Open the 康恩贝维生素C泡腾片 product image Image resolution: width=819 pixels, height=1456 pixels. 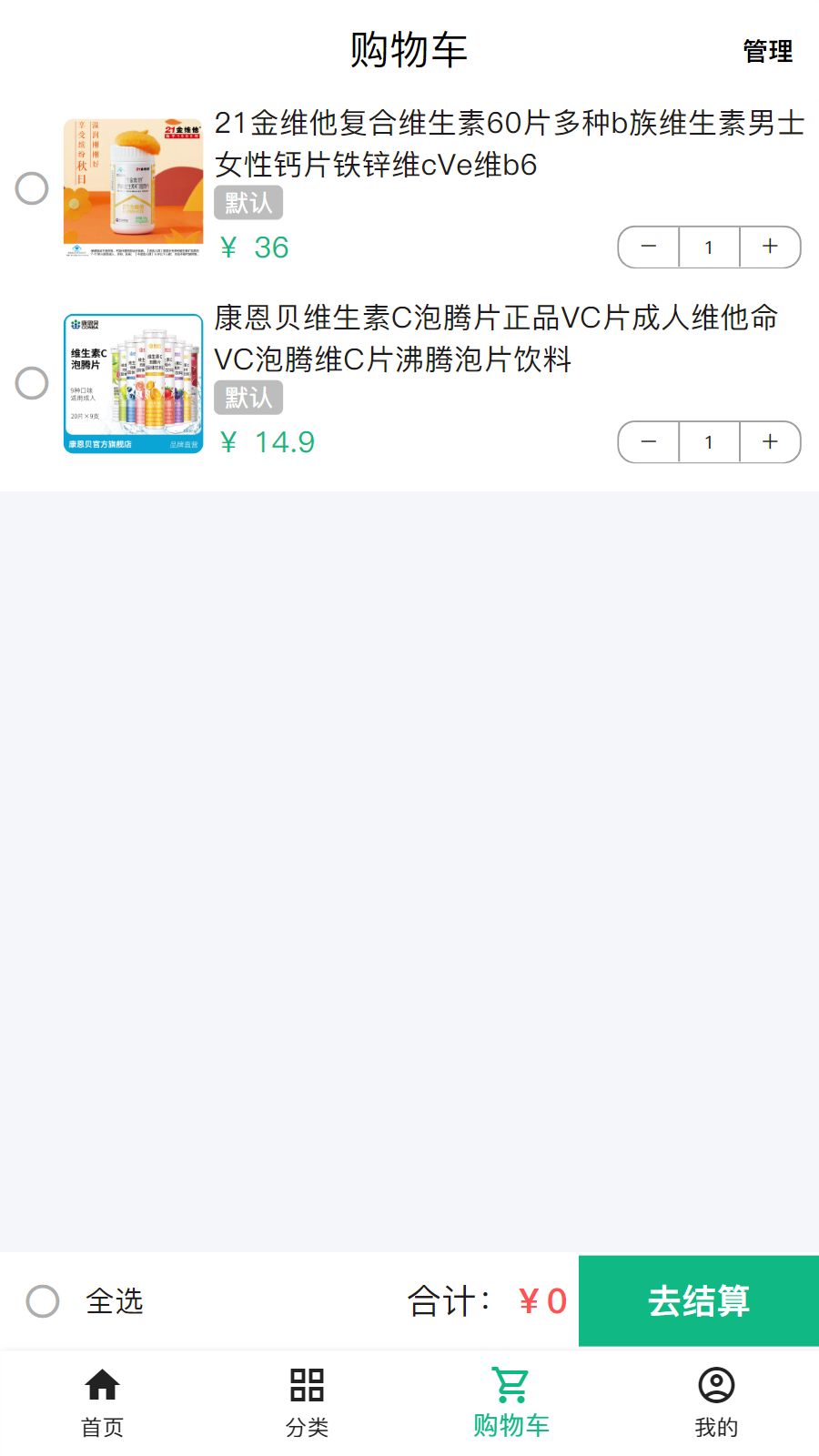point(133,383)
